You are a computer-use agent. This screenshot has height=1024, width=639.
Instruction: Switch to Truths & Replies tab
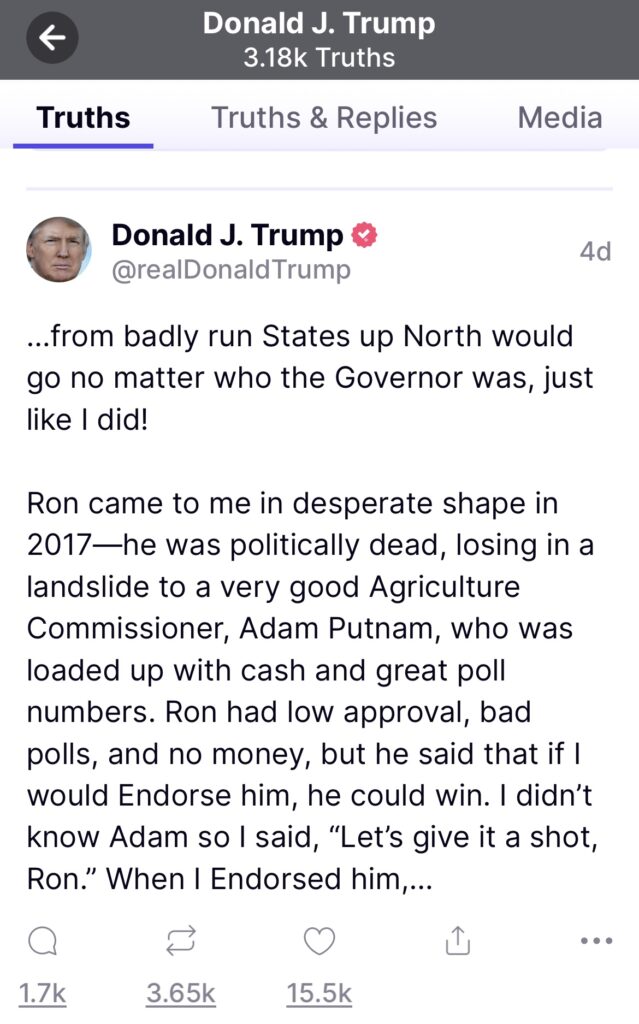click(x=324, y=118)
